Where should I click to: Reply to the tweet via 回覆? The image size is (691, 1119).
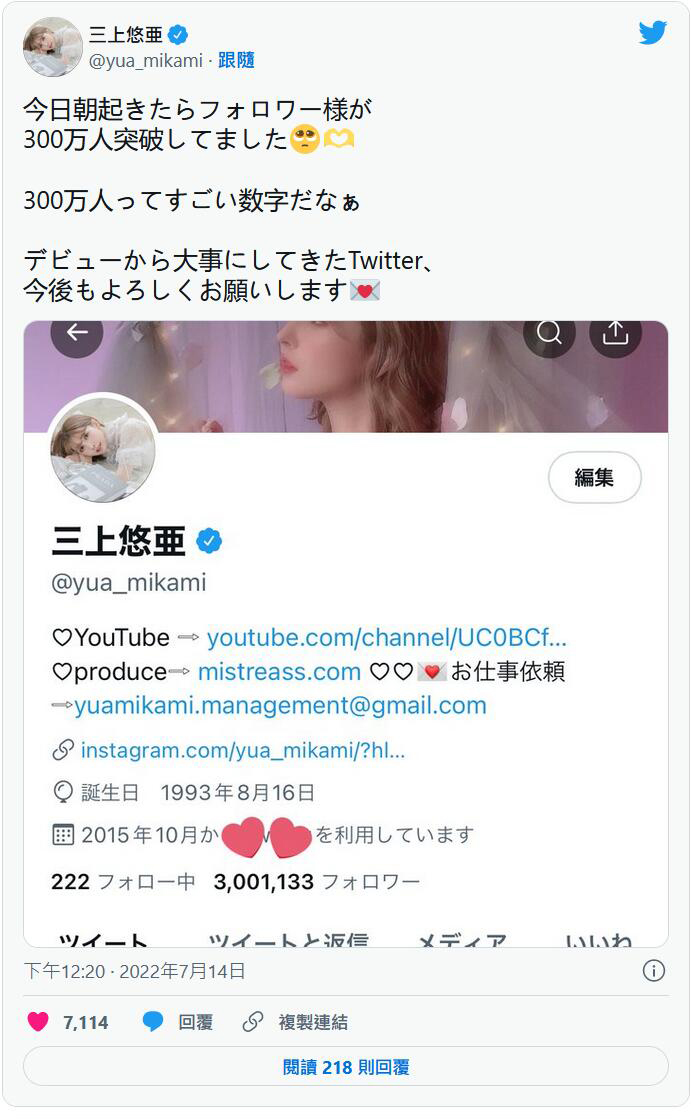click(x=178, y=1022)
